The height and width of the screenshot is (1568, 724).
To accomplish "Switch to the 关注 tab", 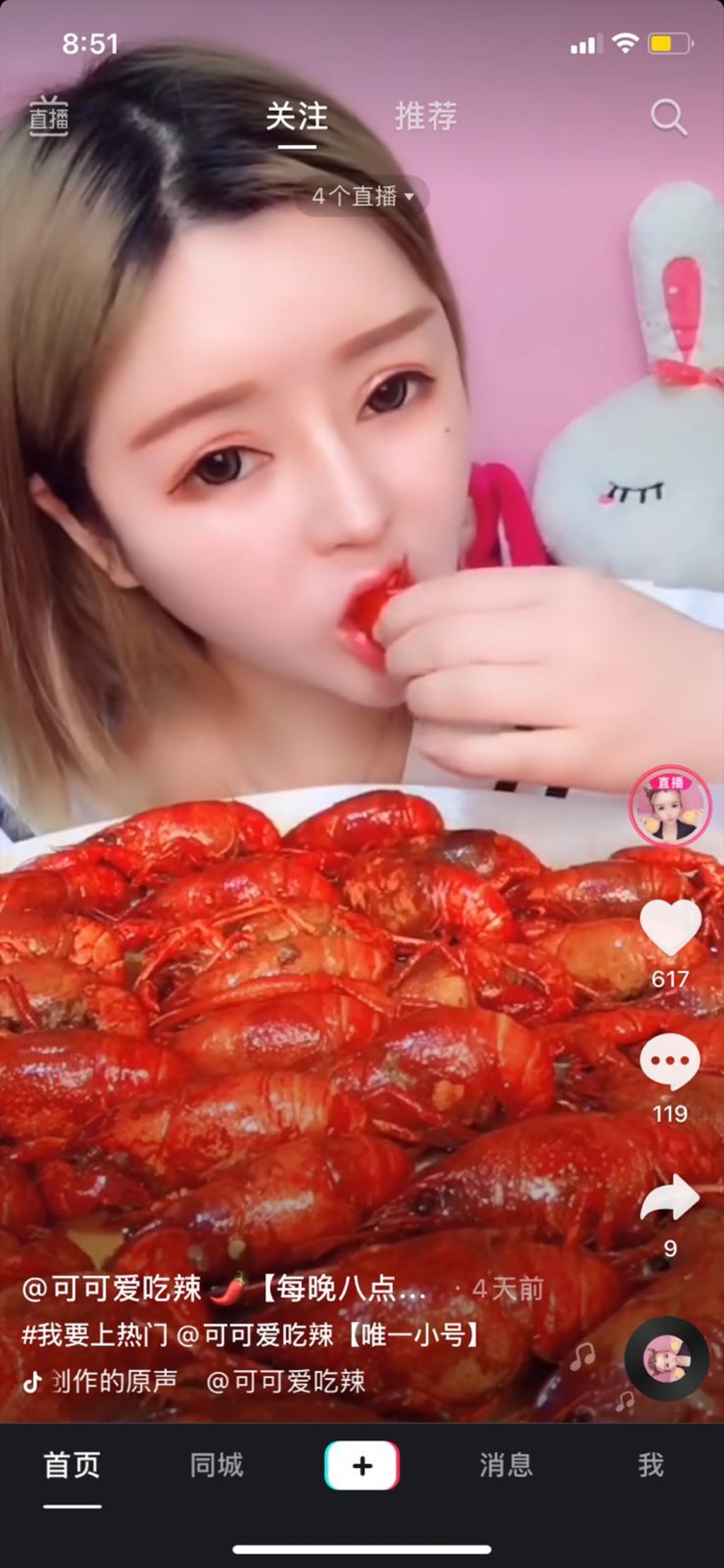I will [x=297, y=117].
